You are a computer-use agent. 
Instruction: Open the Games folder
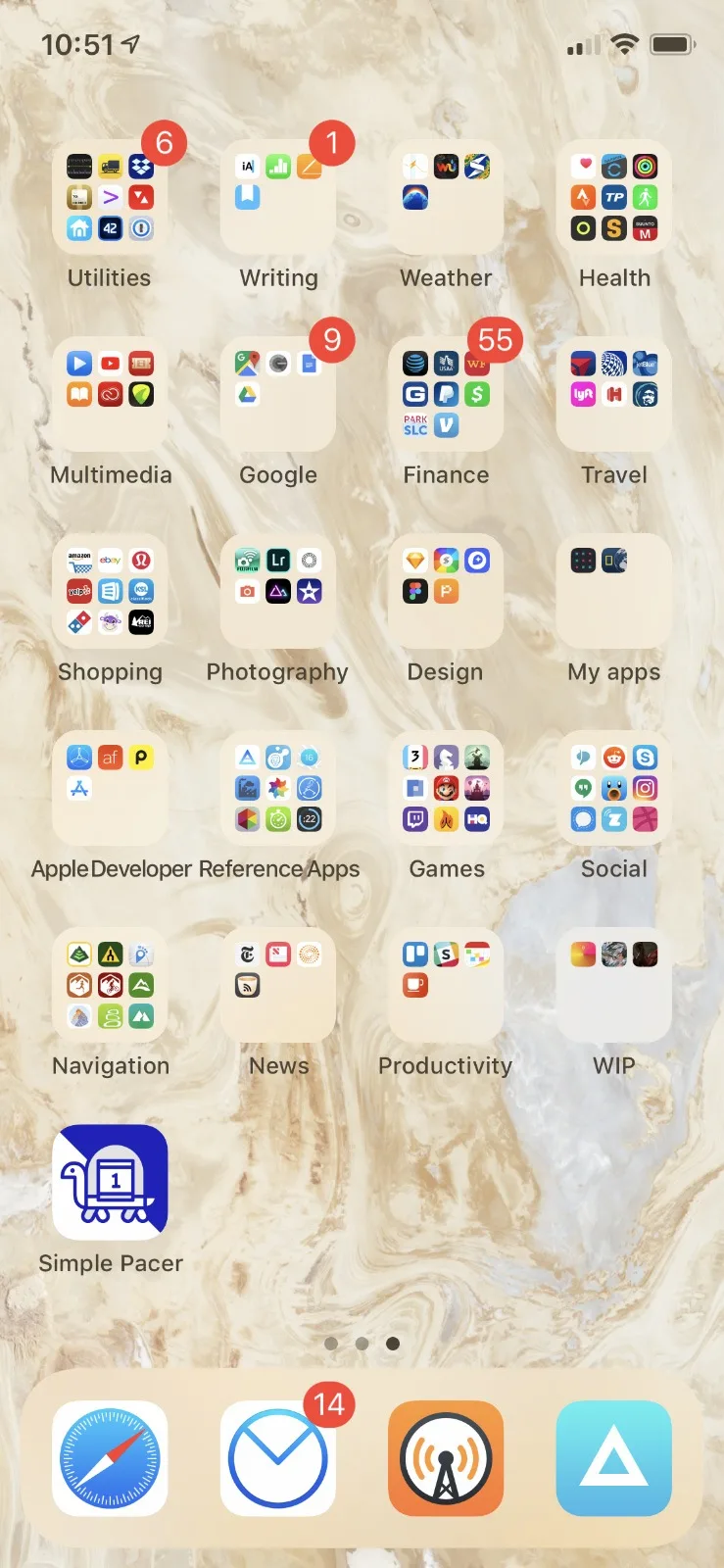click(x=446, y=788)
